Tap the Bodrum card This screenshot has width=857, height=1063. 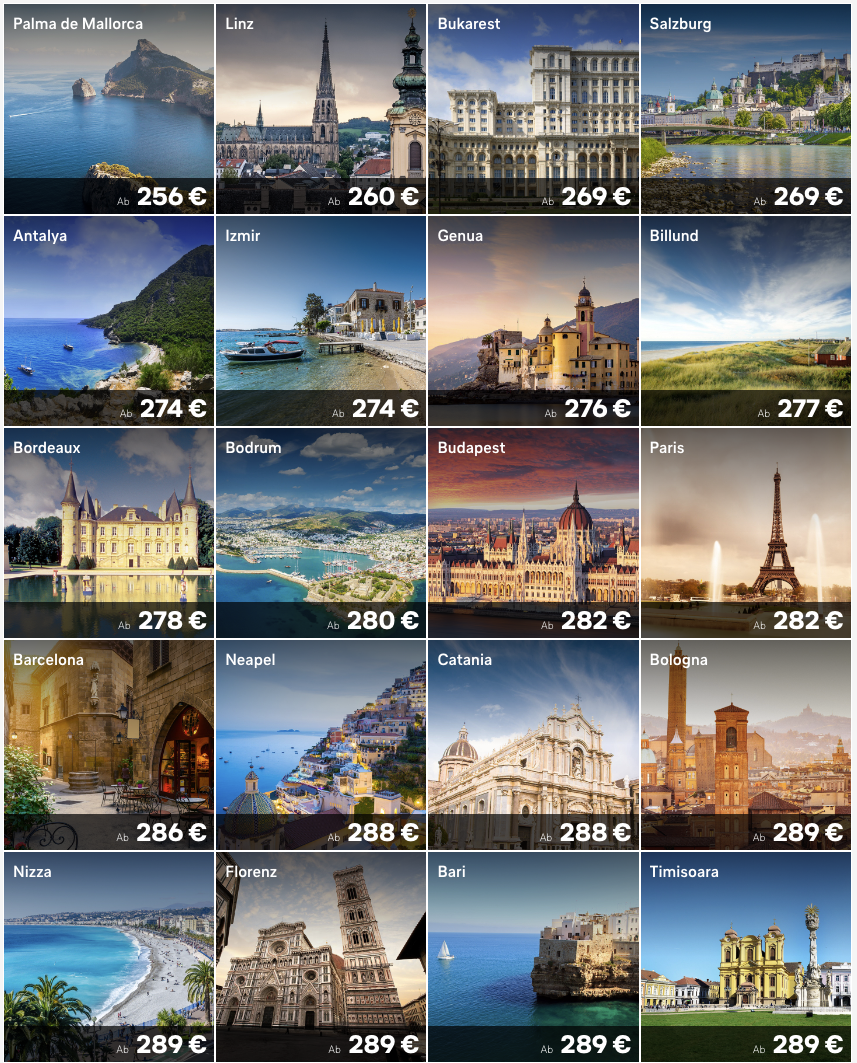[x=320, y=532]
